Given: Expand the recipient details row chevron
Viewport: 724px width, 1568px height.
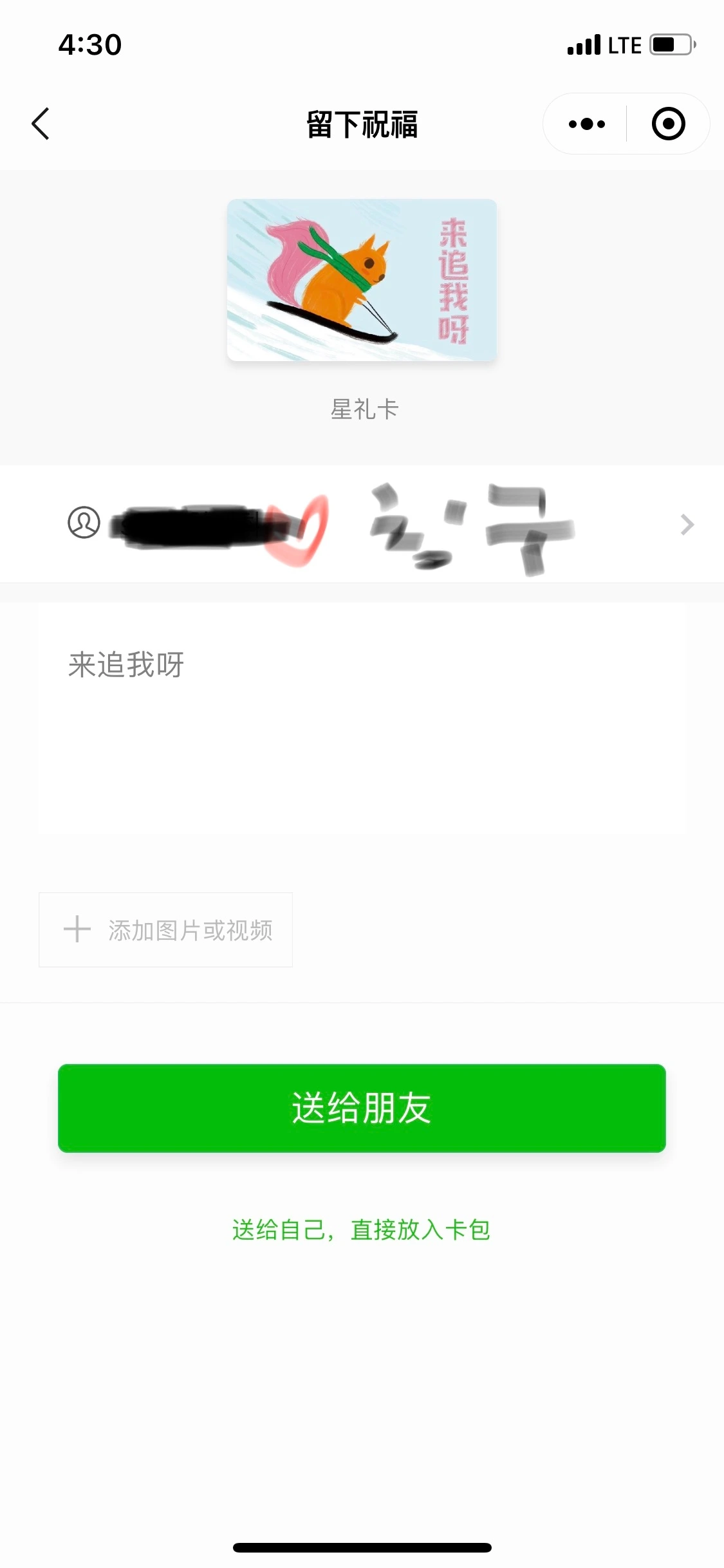Looking at the screenshot, I should [x=686, y=525].
